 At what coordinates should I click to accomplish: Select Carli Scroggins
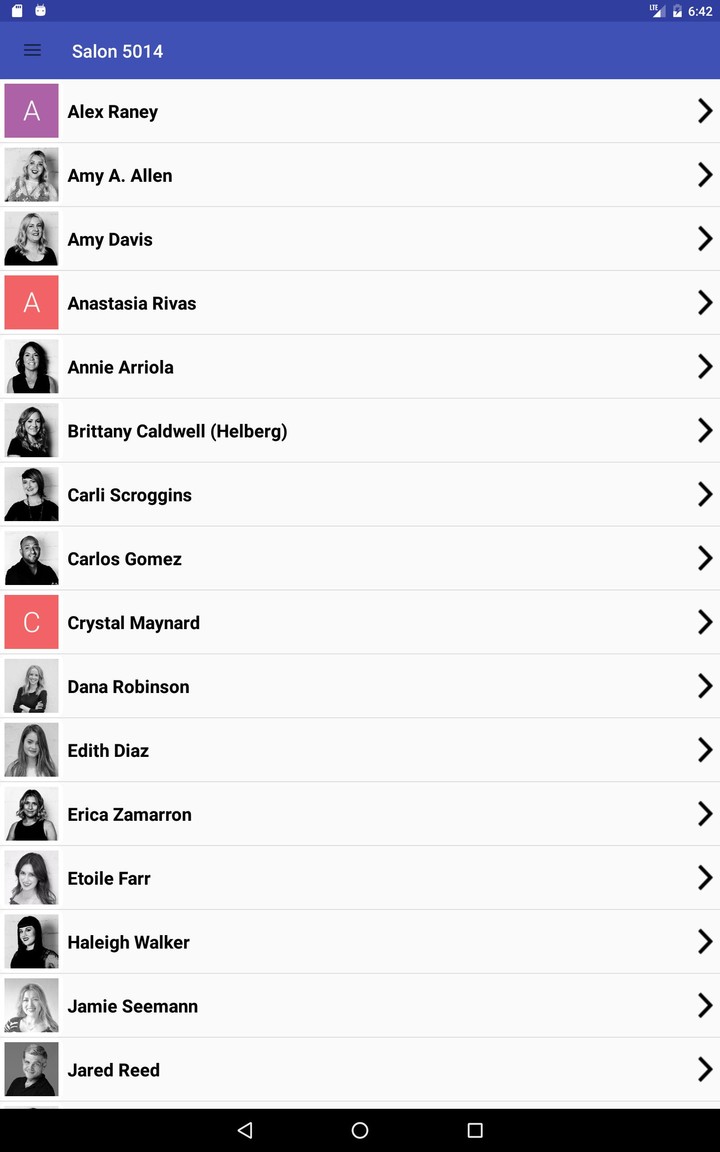click(360, 495)
